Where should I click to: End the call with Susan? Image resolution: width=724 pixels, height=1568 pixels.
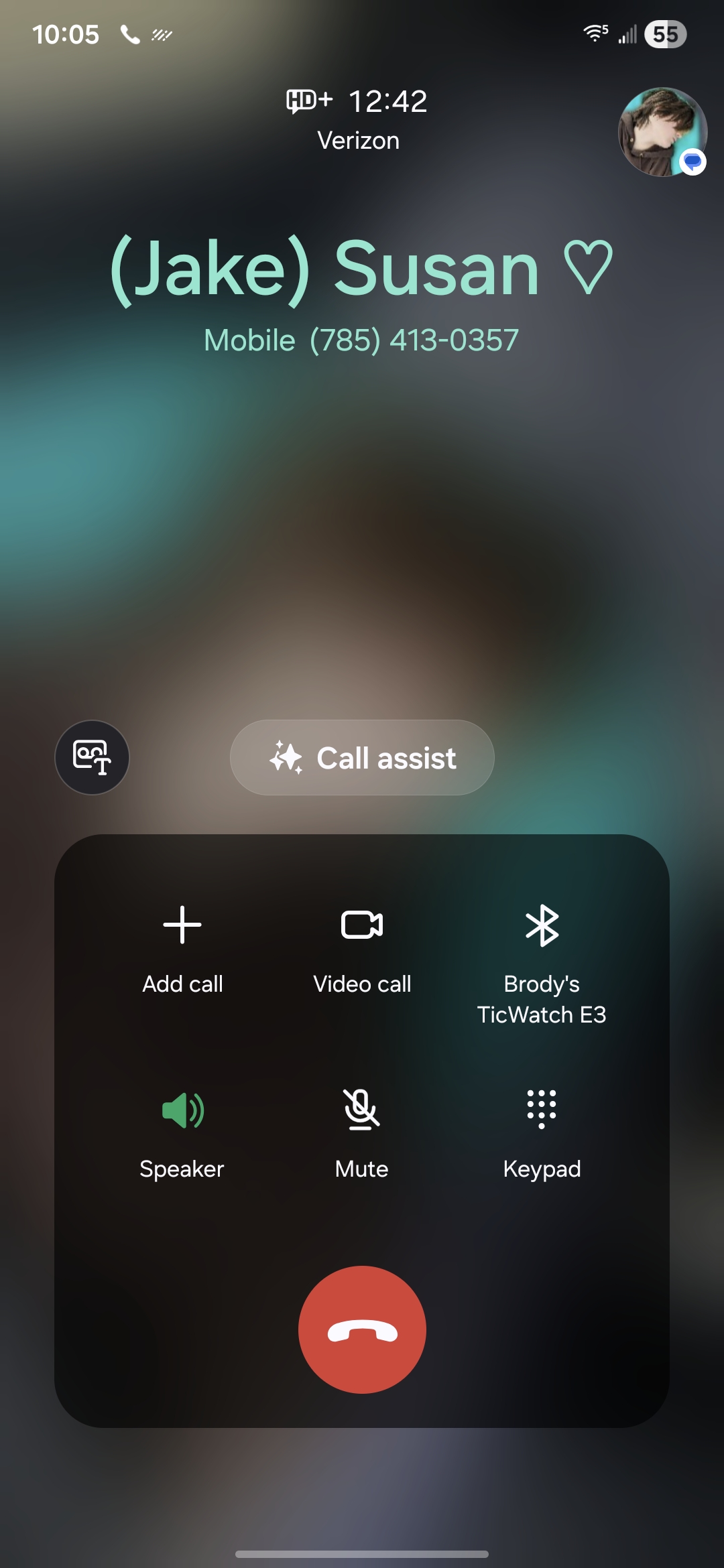pos(362,1329)
